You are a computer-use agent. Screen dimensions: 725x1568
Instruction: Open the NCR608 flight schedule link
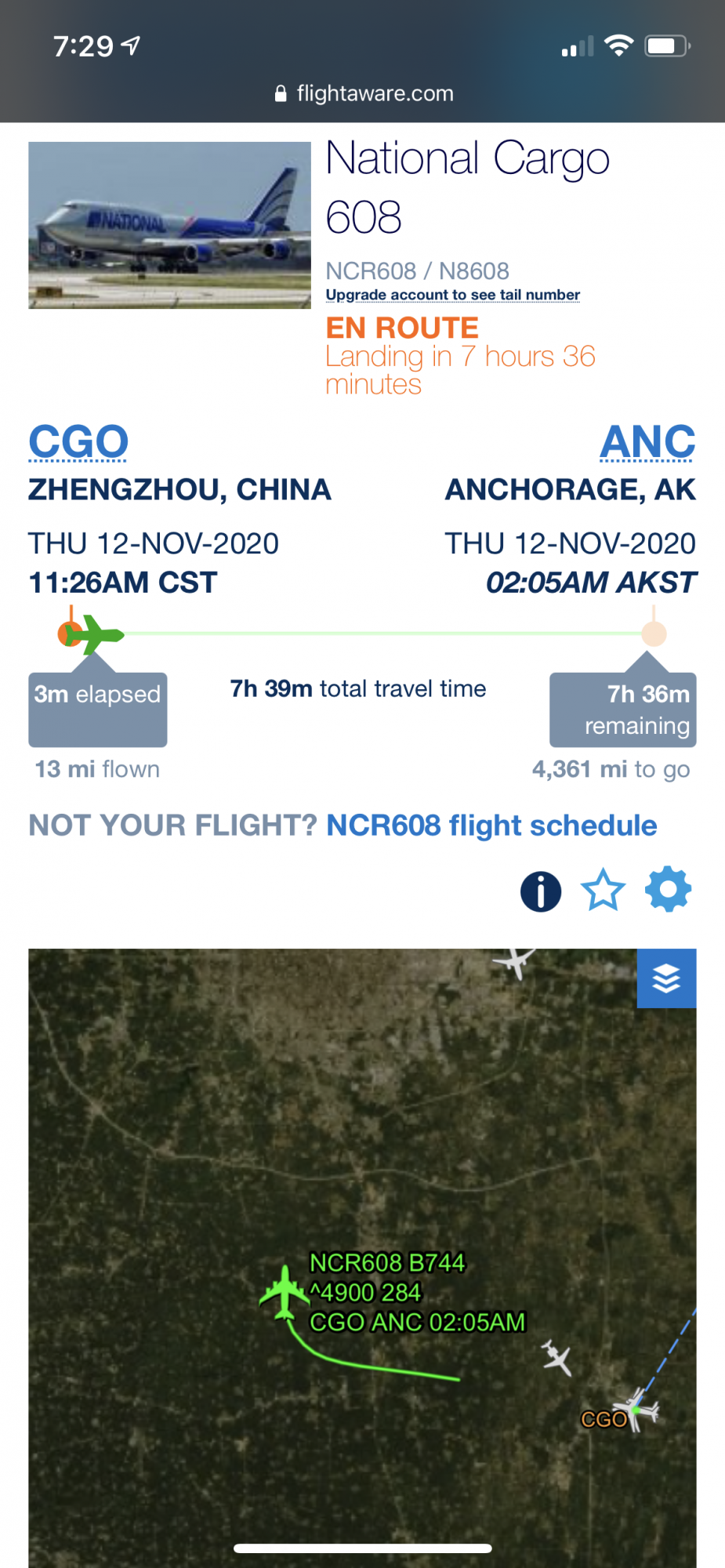pyautogui.click(x=491, y=826)
